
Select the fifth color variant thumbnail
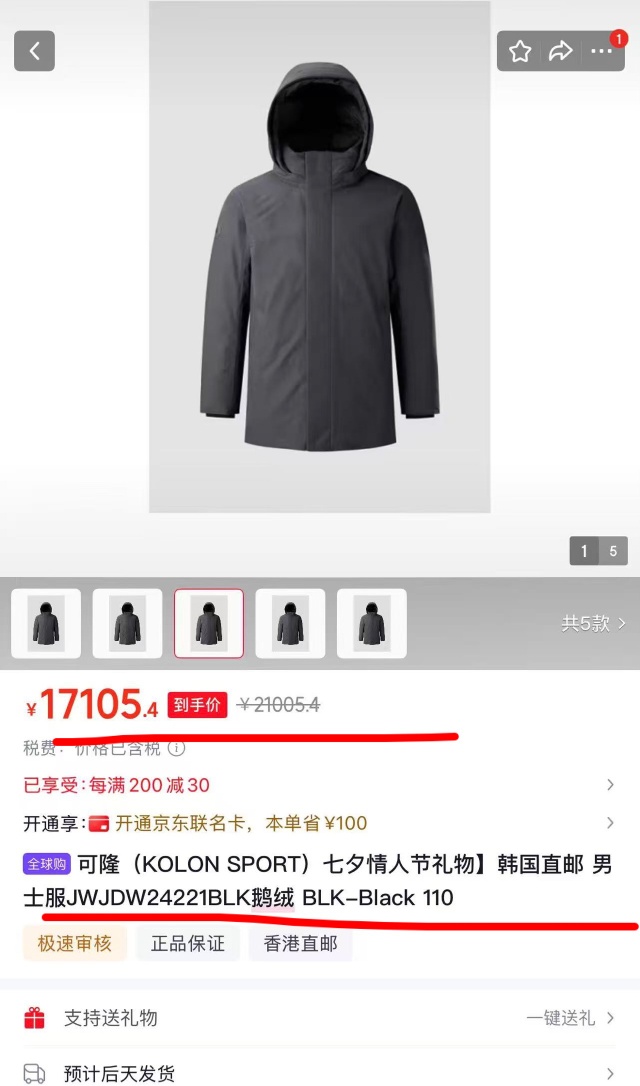click(x=371, y=623)
